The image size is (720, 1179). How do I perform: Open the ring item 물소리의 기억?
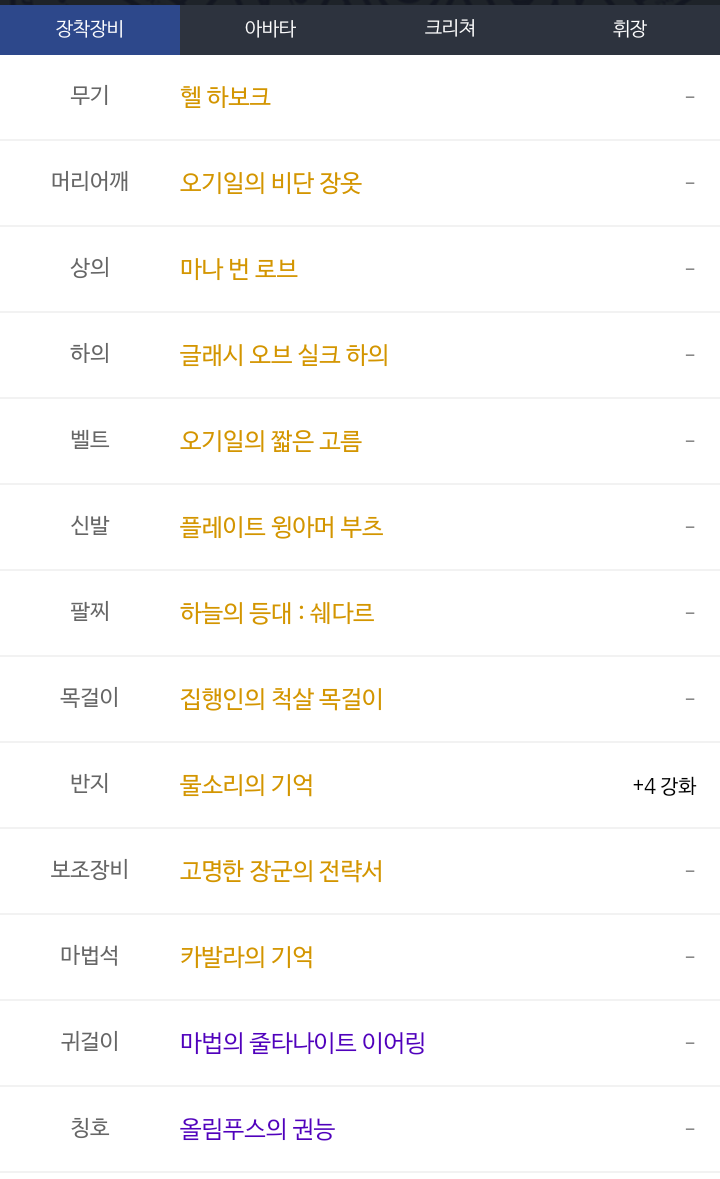pyautogui.click(x=247, y=785)
